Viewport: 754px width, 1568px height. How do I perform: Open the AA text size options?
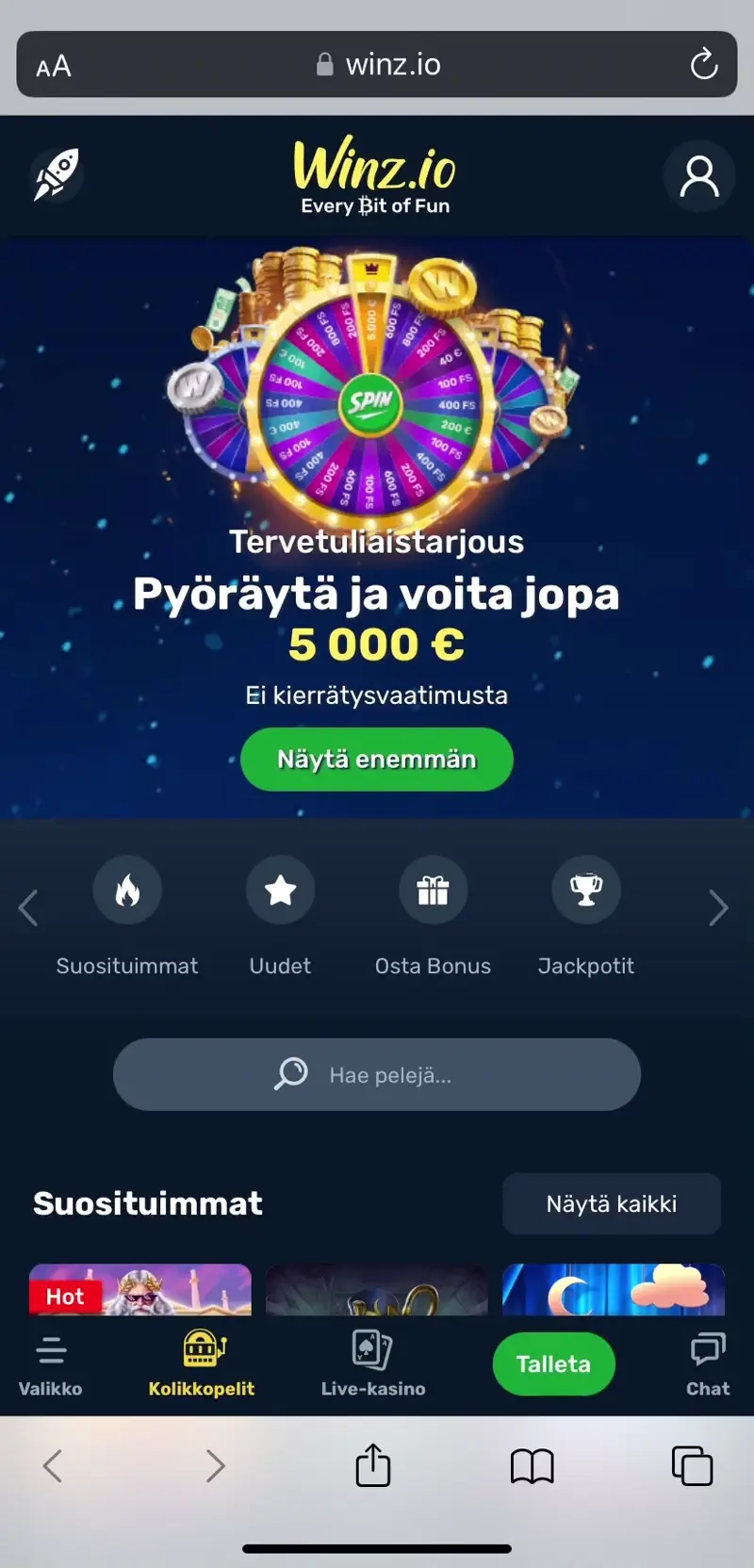click(53, 64)
